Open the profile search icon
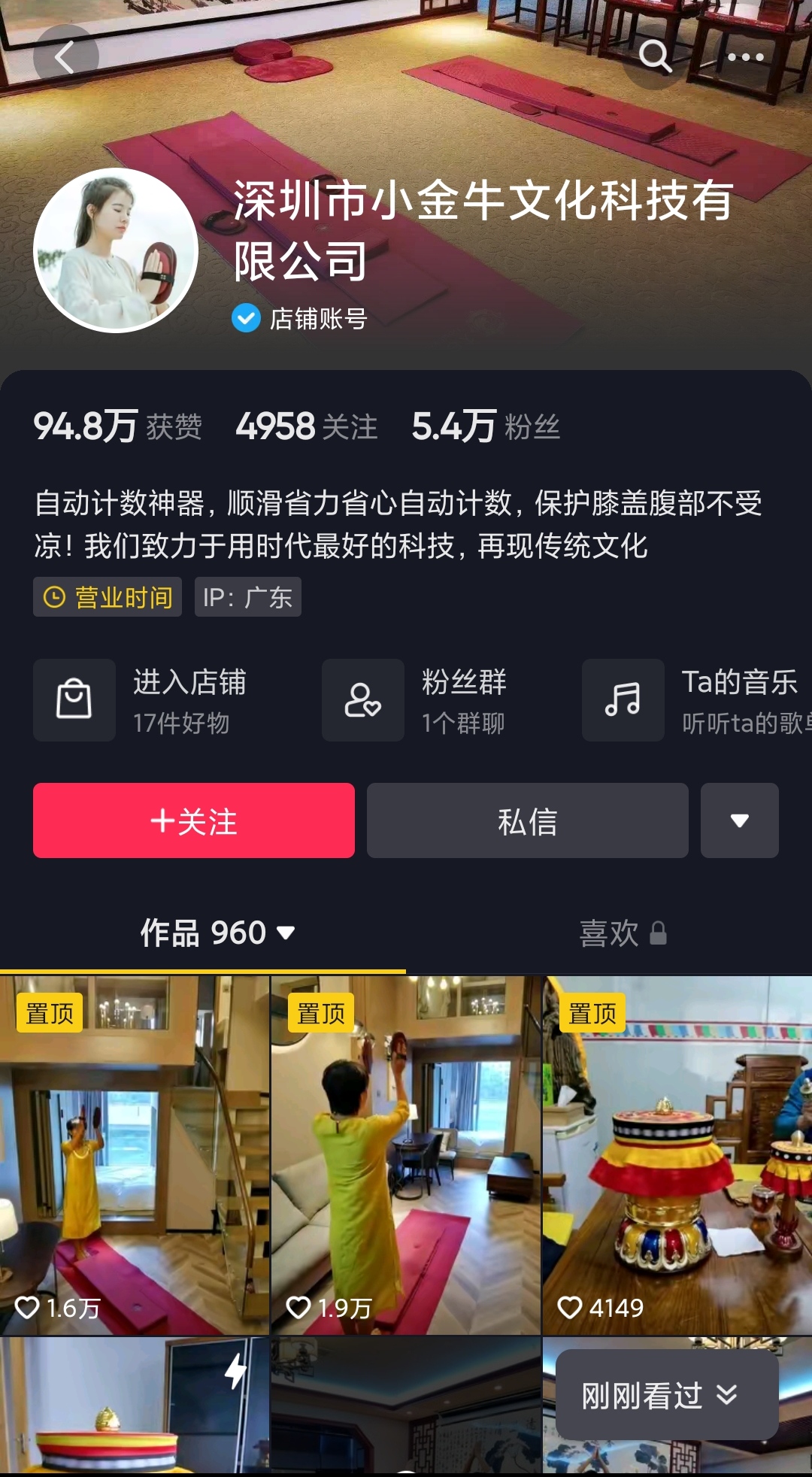 tap(655, 57)
